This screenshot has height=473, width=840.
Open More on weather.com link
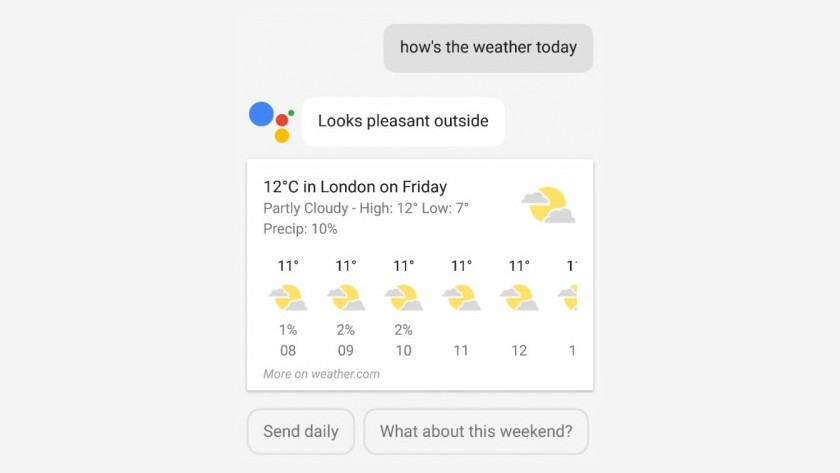[x=322, y=374]
